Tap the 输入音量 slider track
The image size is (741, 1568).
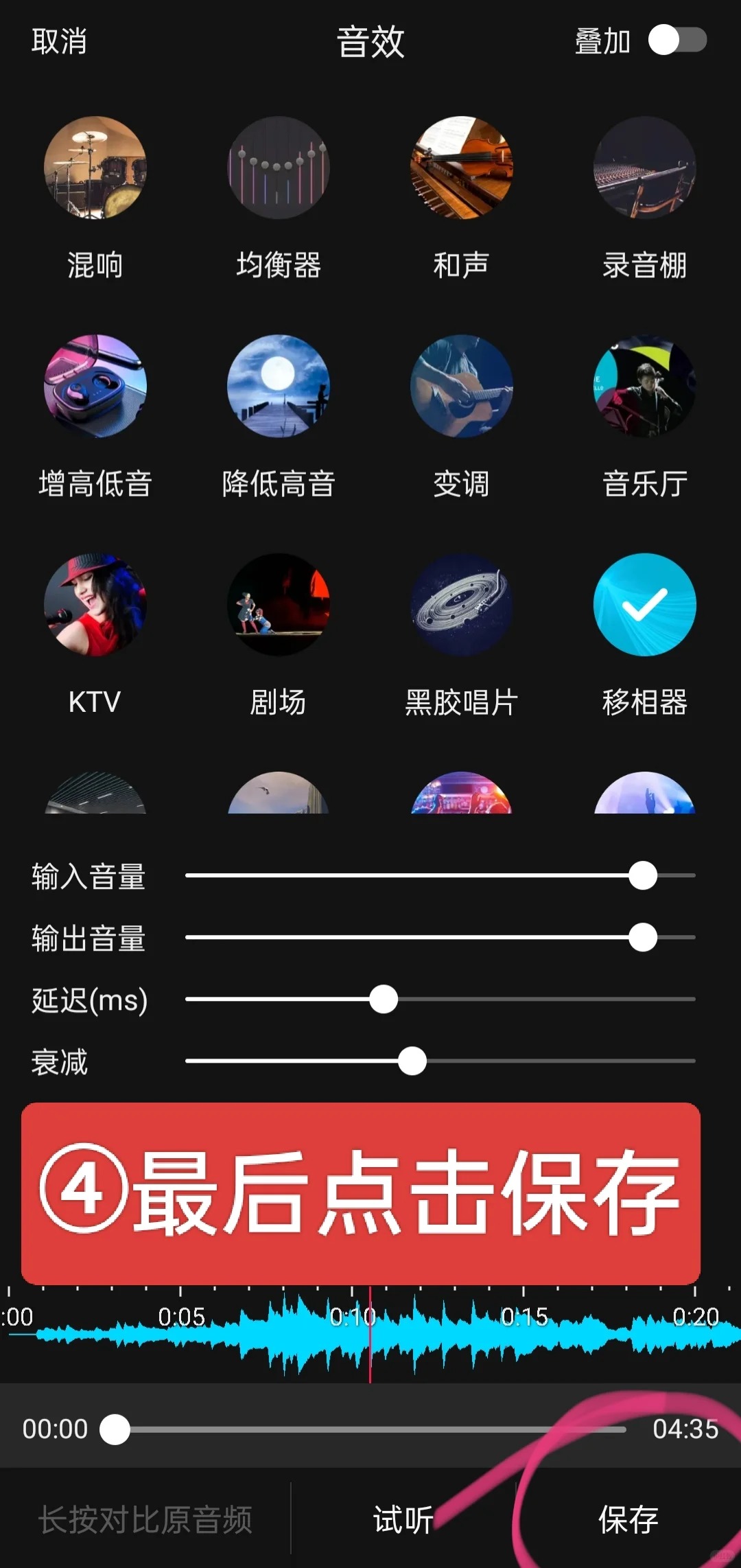tap(439, 875)
